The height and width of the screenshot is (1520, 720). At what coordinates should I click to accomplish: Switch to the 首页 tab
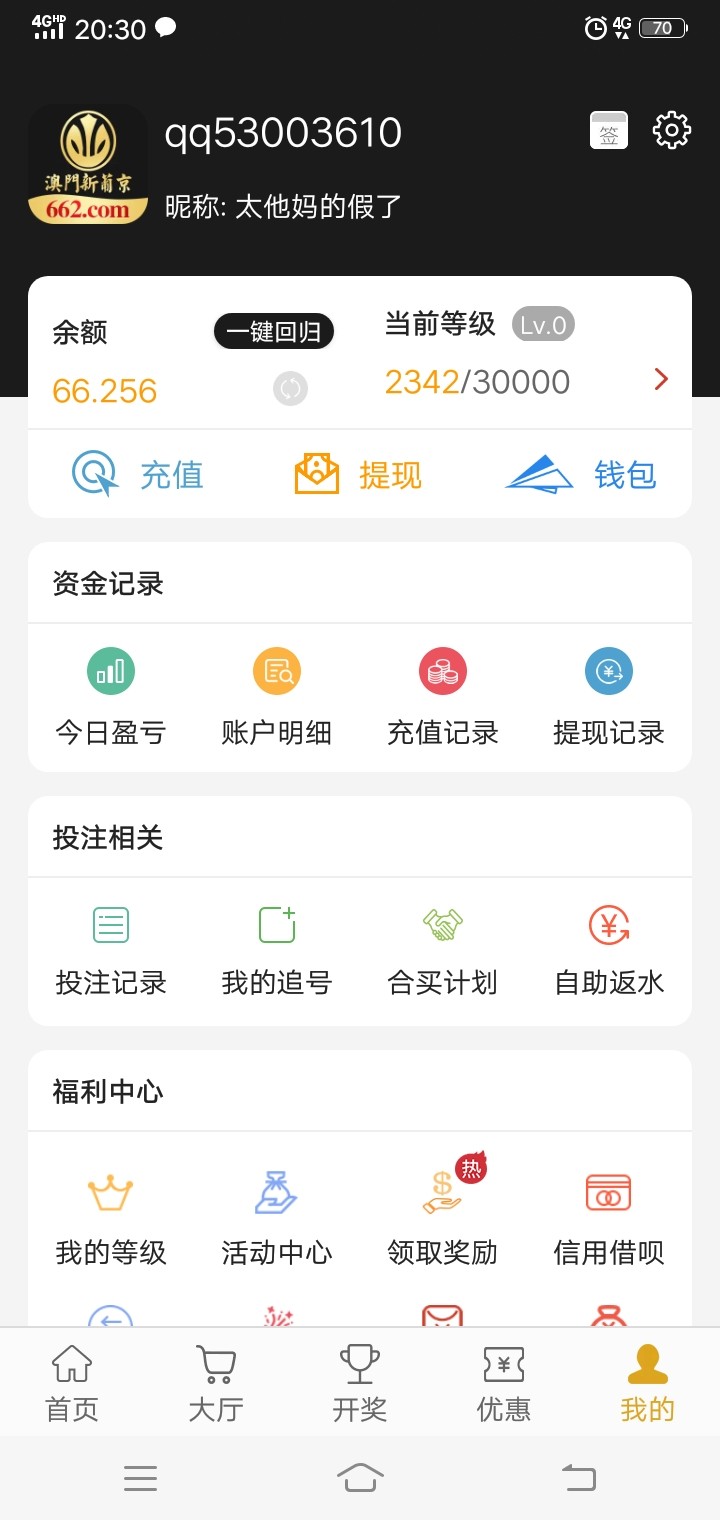click(x=72, y=1384)
